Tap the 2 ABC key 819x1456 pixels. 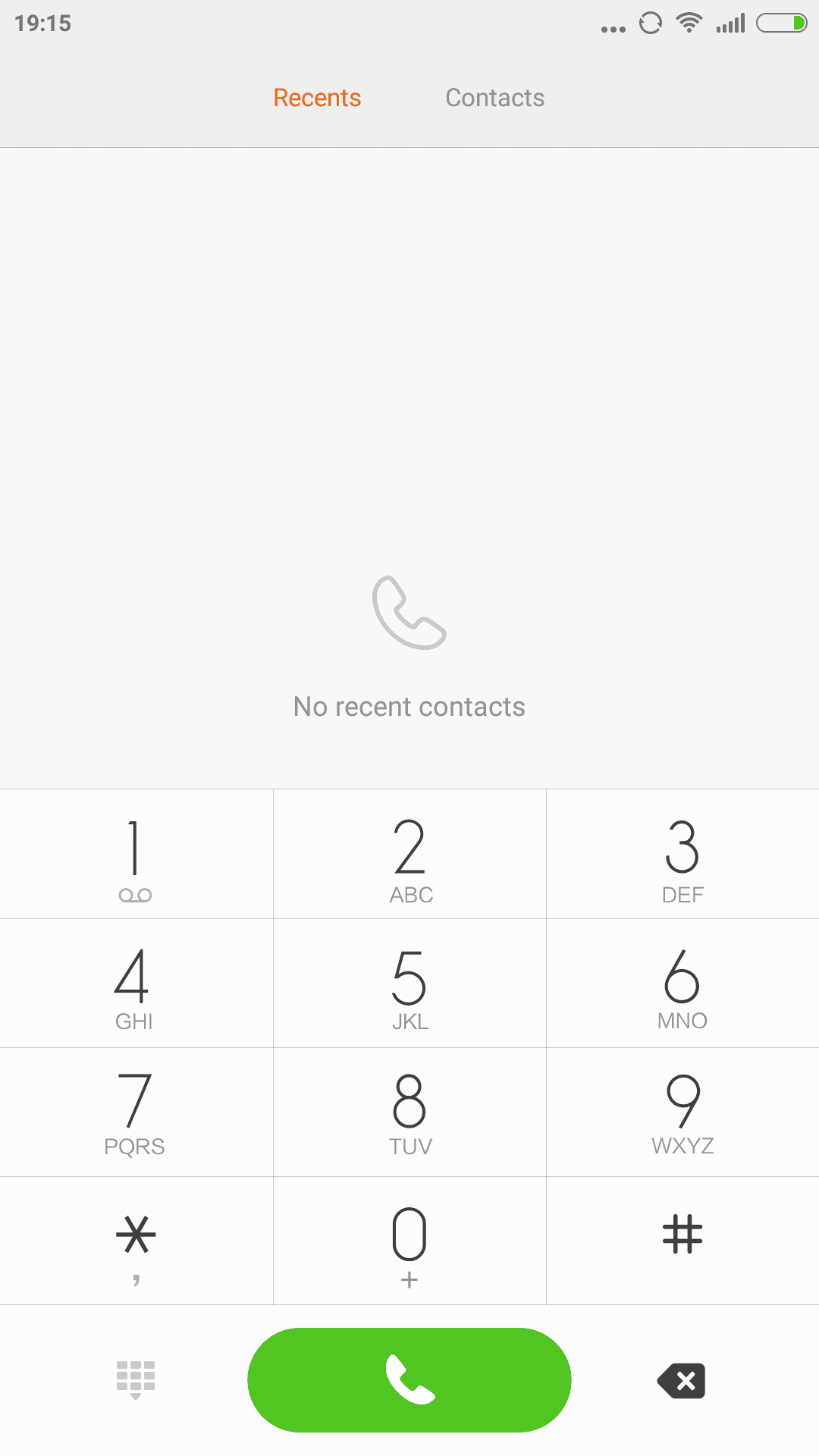tap(409, 855)
